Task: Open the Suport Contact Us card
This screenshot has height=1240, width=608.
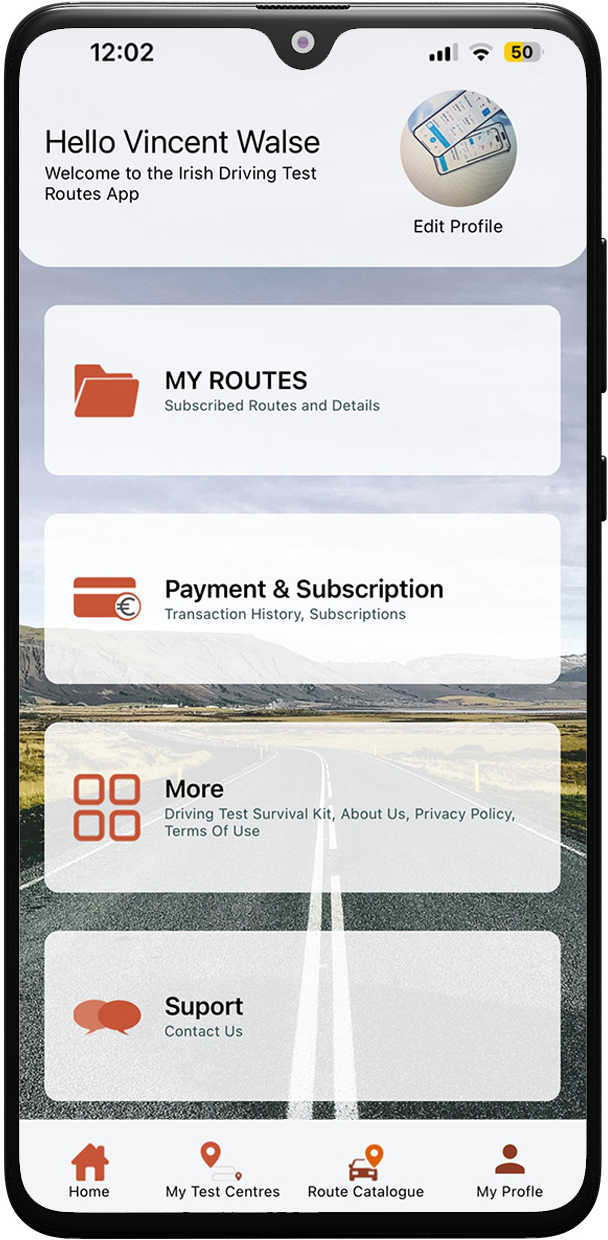Action: pyautogui.click(x=302, y=1016)
